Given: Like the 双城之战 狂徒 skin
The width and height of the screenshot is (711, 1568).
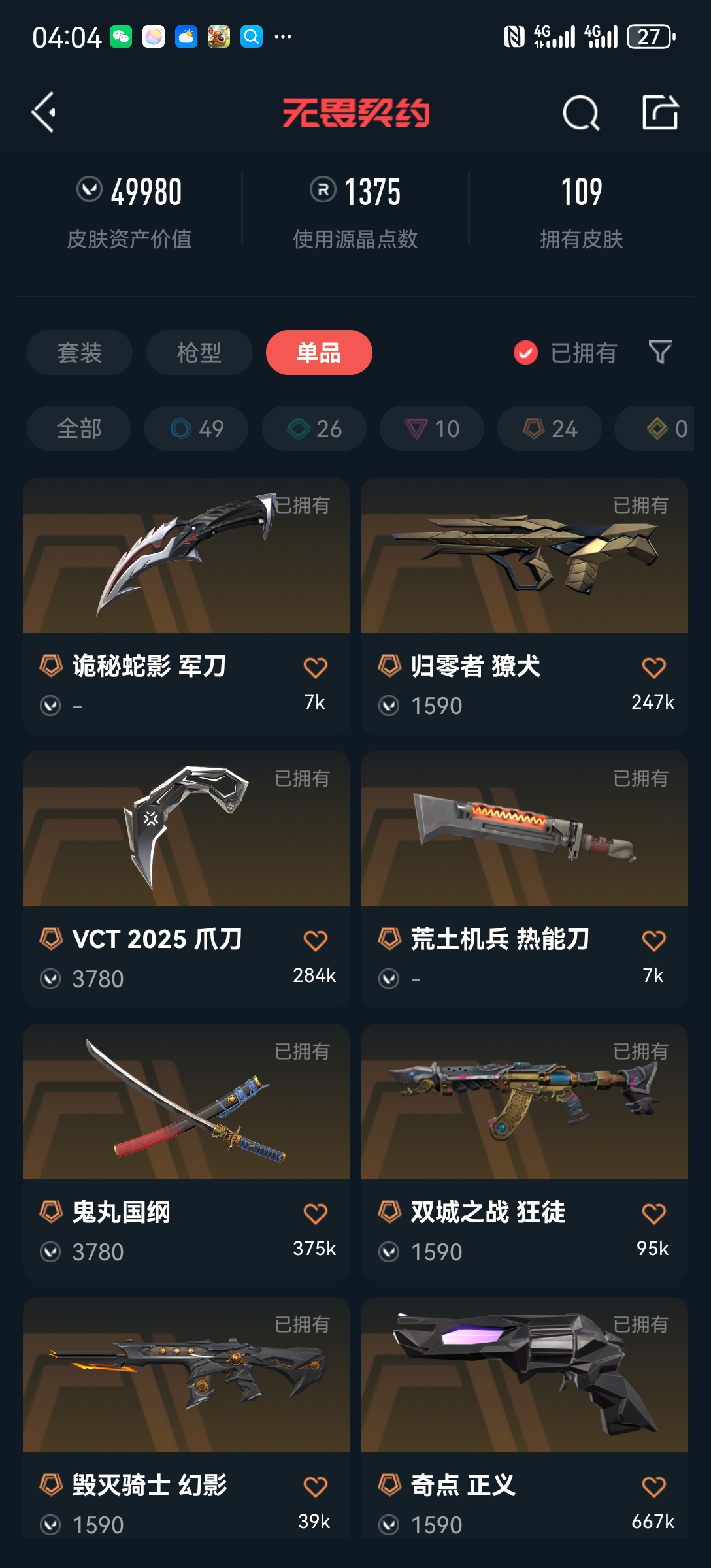Looking at the screenshot, I should point(653,1214).
